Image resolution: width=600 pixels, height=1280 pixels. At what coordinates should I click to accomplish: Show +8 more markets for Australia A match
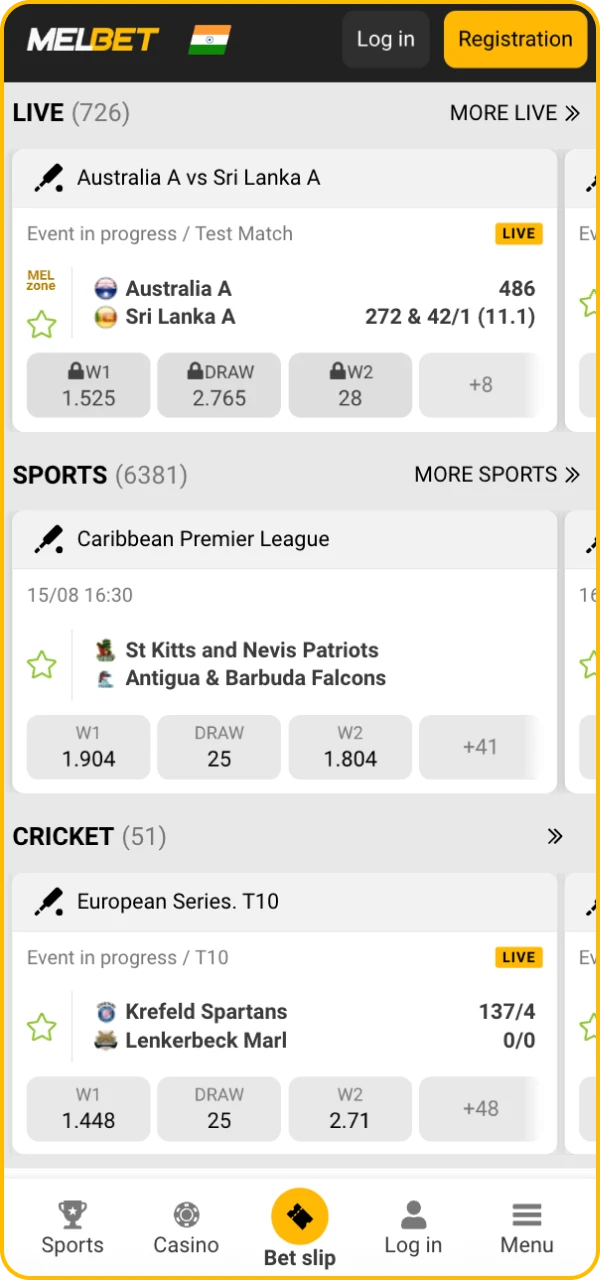pyautogui.click(x=480, y=385)
